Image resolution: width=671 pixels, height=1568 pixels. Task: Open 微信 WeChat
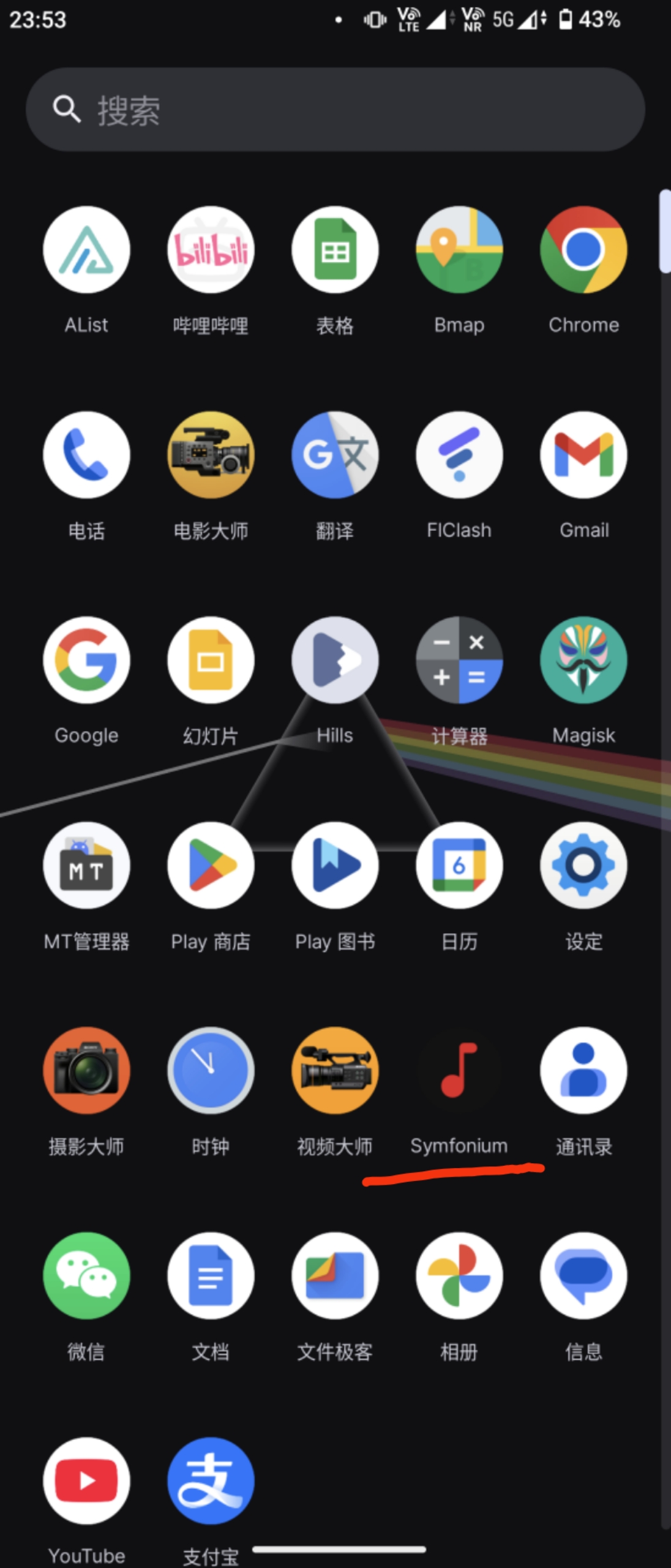(x=86, y=1275)
